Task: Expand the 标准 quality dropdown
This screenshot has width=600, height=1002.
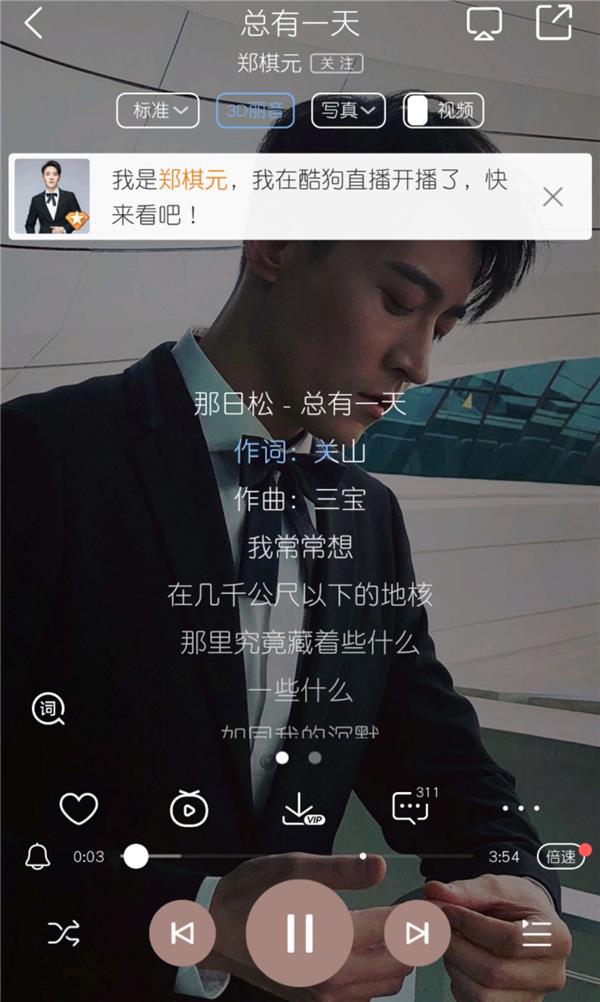Action: pyautogui.click(x=158, y=110)
